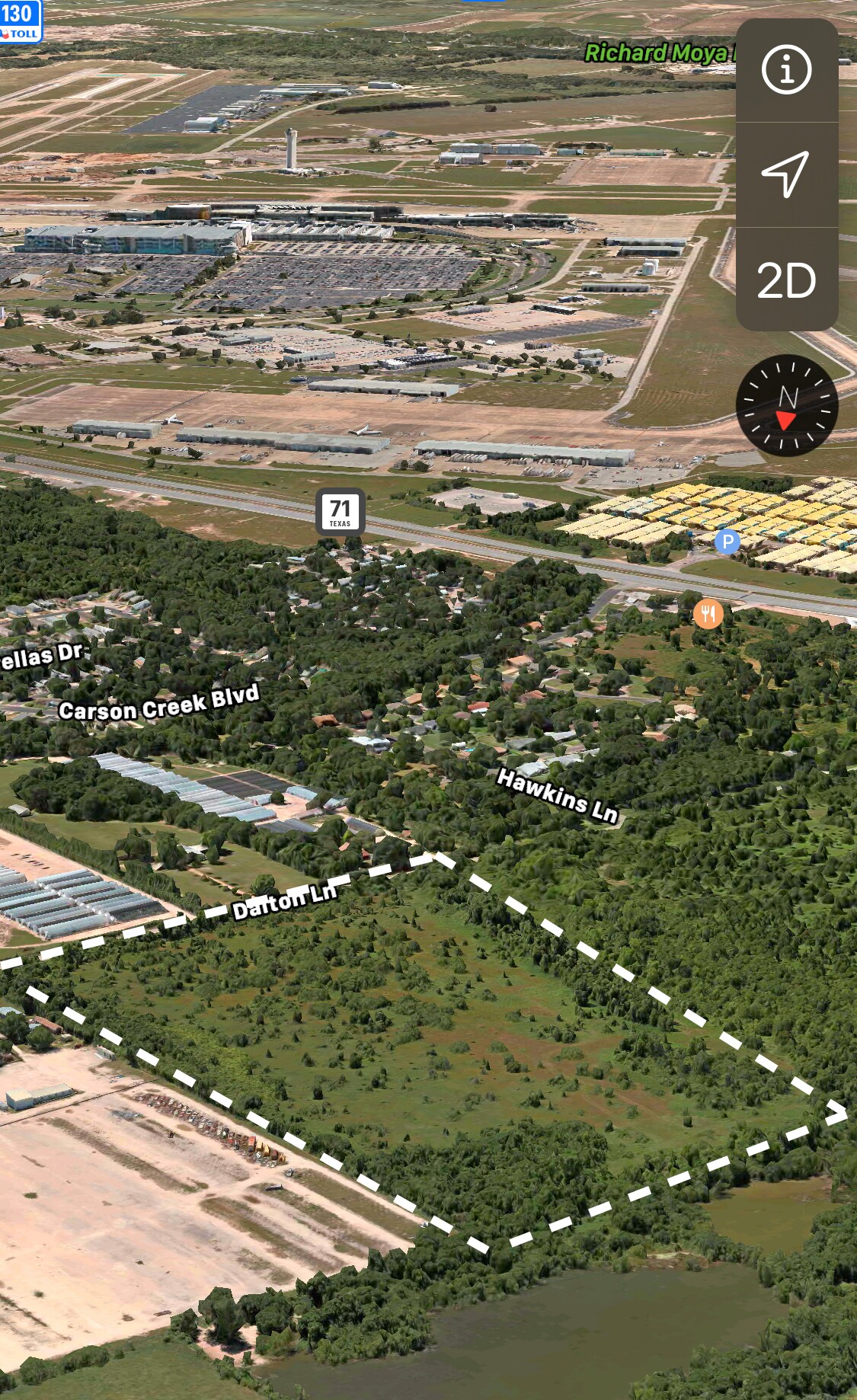This screenshot has width=857, height=1400.
Task: Open the orange restaurant place marker
Action: [x=708, y=614]
